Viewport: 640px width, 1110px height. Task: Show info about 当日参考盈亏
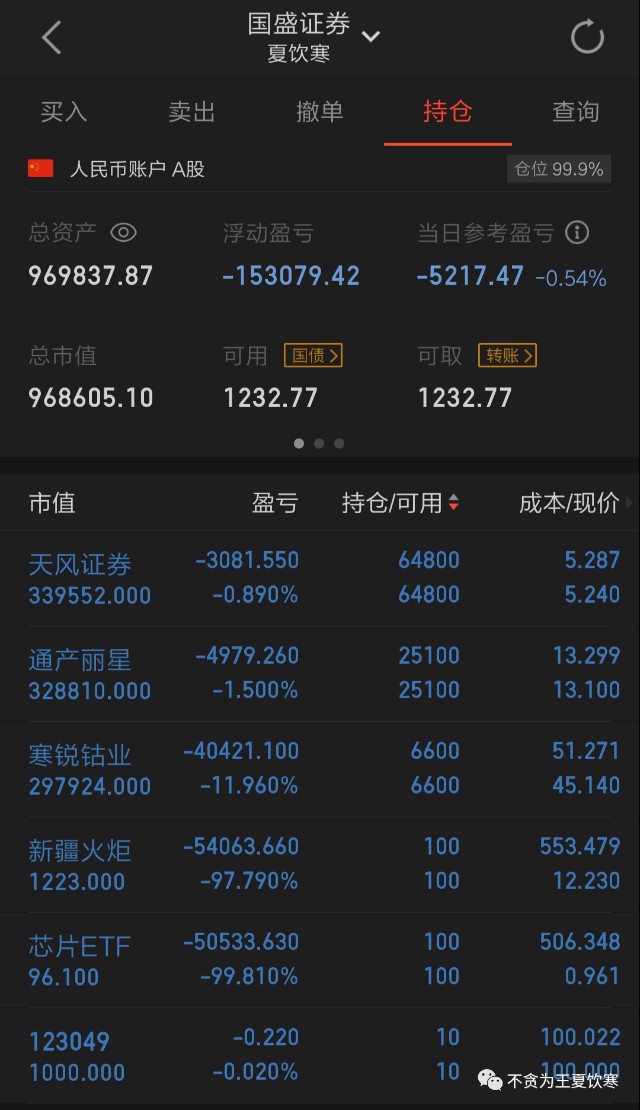577,232
